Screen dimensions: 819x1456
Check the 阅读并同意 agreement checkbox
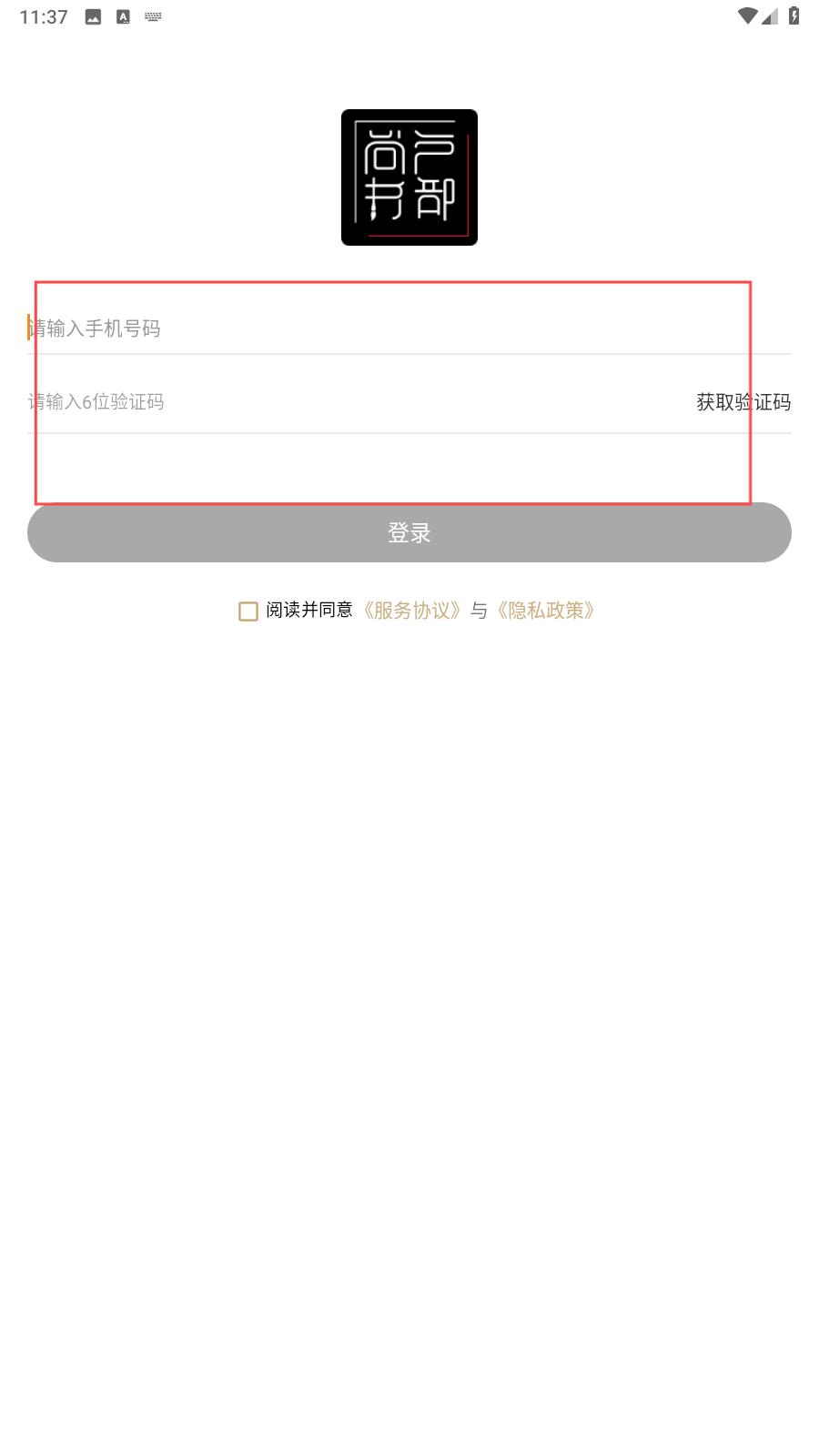[x=248, y=611]
